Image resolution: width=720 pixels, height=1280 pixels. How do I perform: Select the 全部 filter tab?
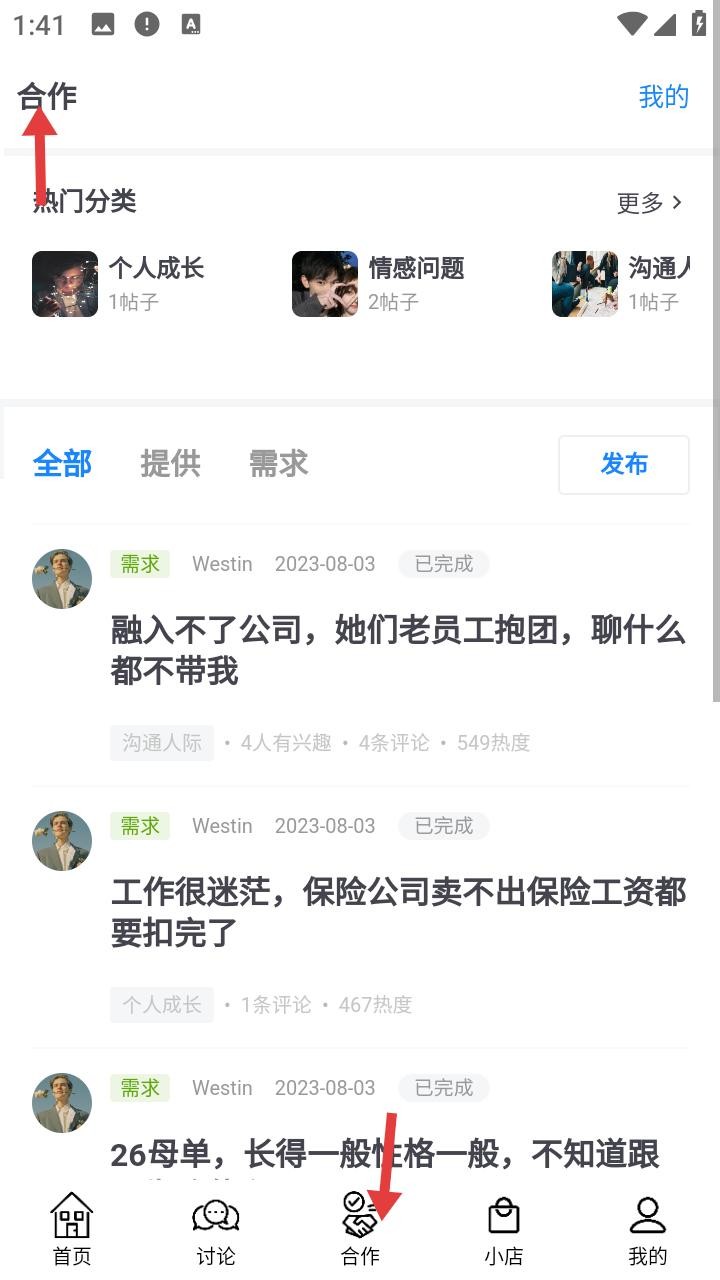[x=63, y=463]
